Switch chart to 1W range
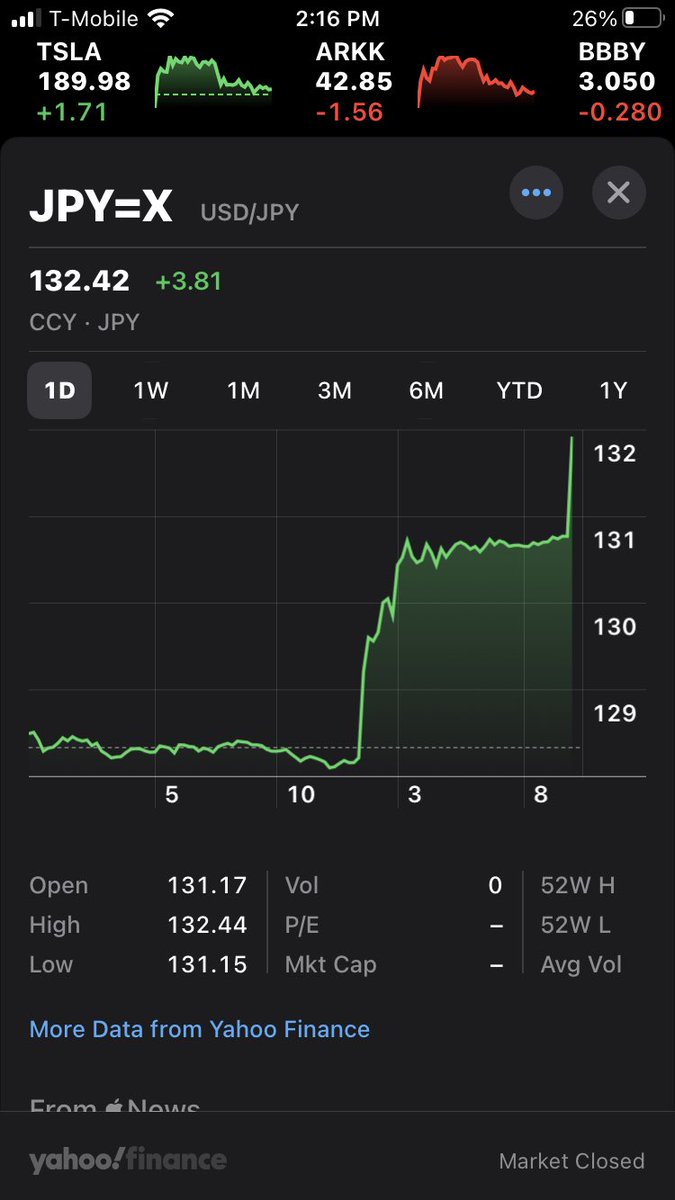Screen dimensions: 675x1200 151,390
